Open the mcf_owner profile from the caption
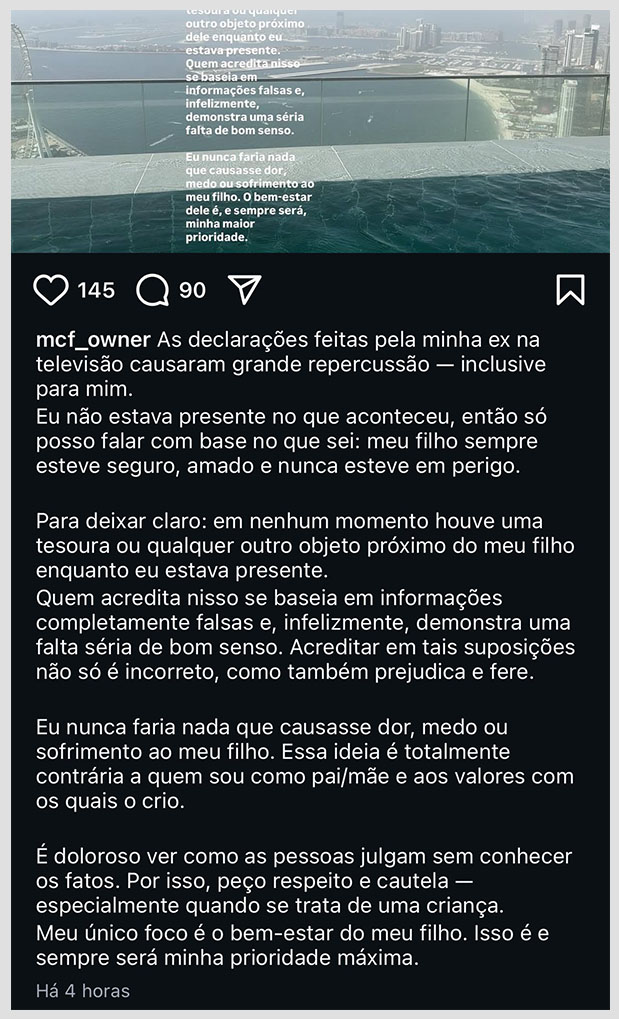Screen dimensions: 619x1020 (x=93, y=339)
